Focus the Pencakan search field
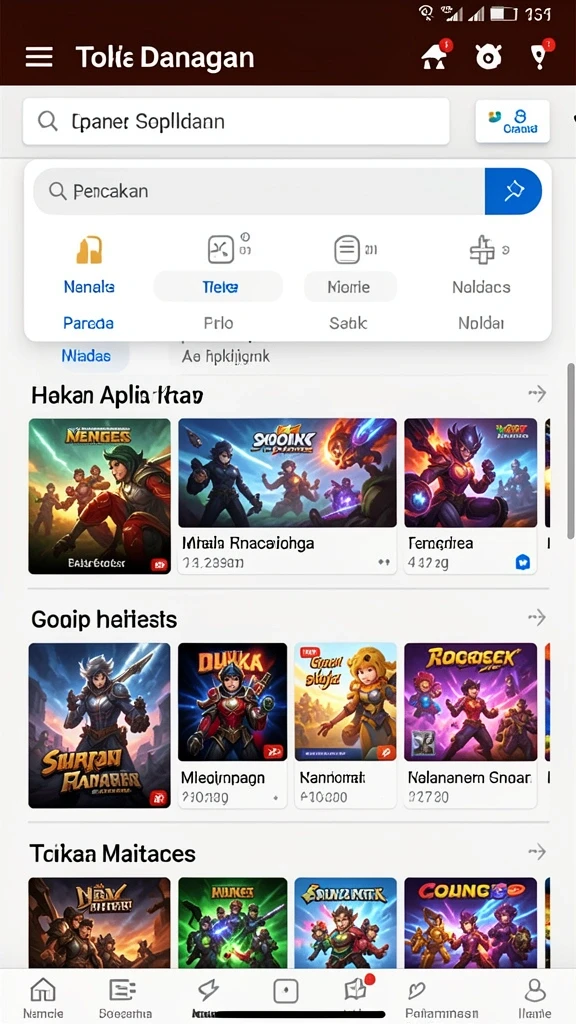This screenshot has height=1024, width=576. coord(259,191)
